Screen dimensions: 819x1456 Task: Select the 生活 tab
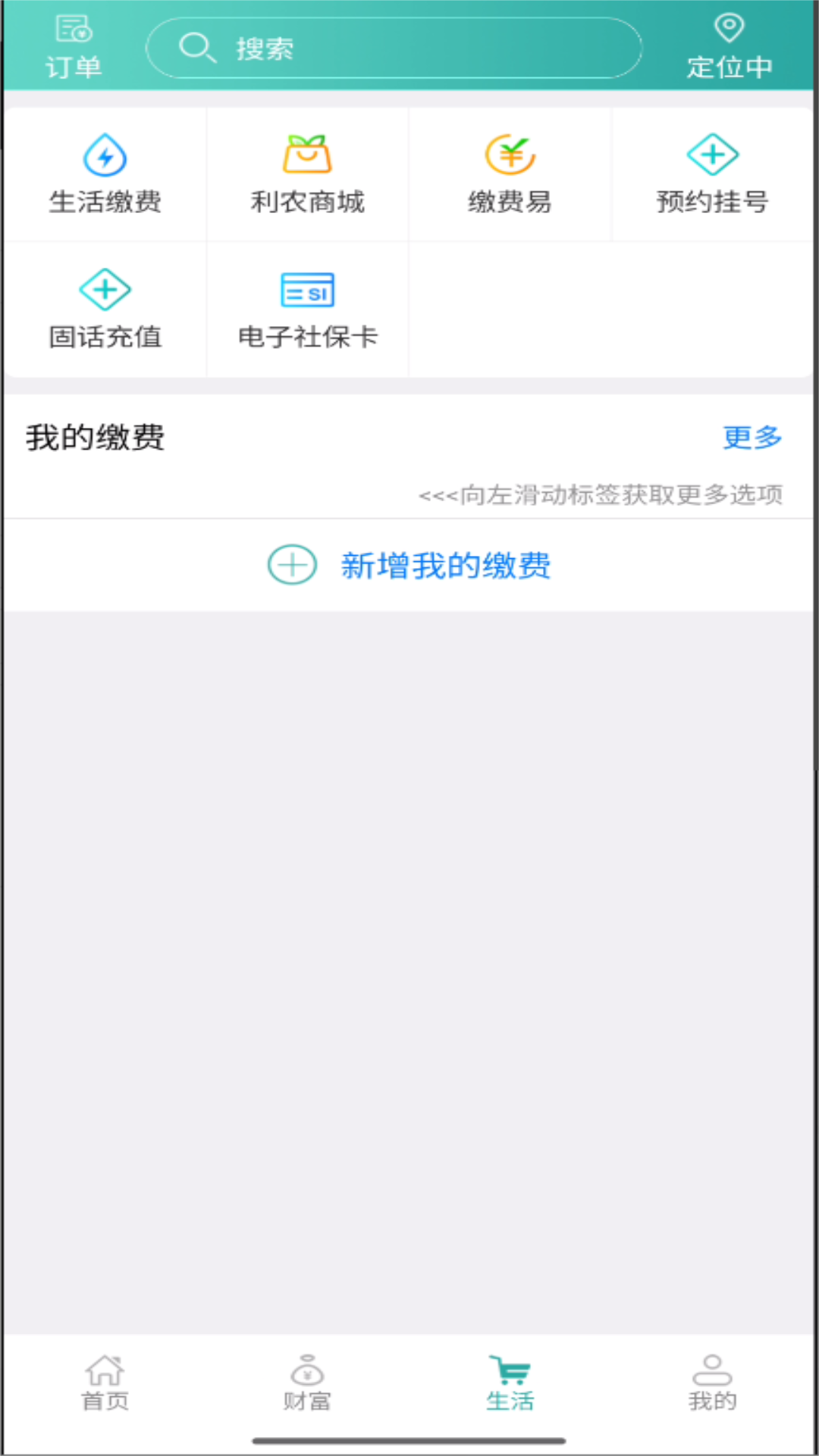[510, 1383]
